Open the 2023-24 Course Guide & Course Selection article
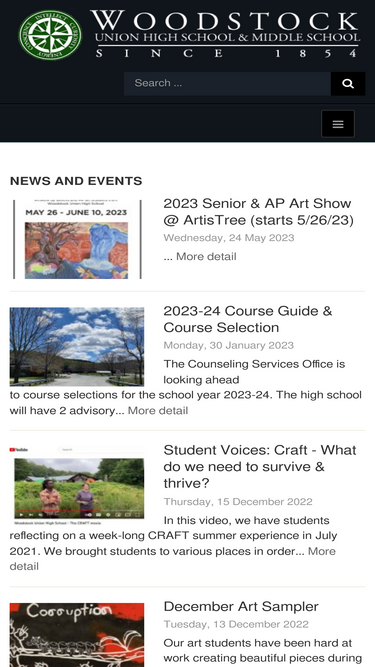 (247, 319)
